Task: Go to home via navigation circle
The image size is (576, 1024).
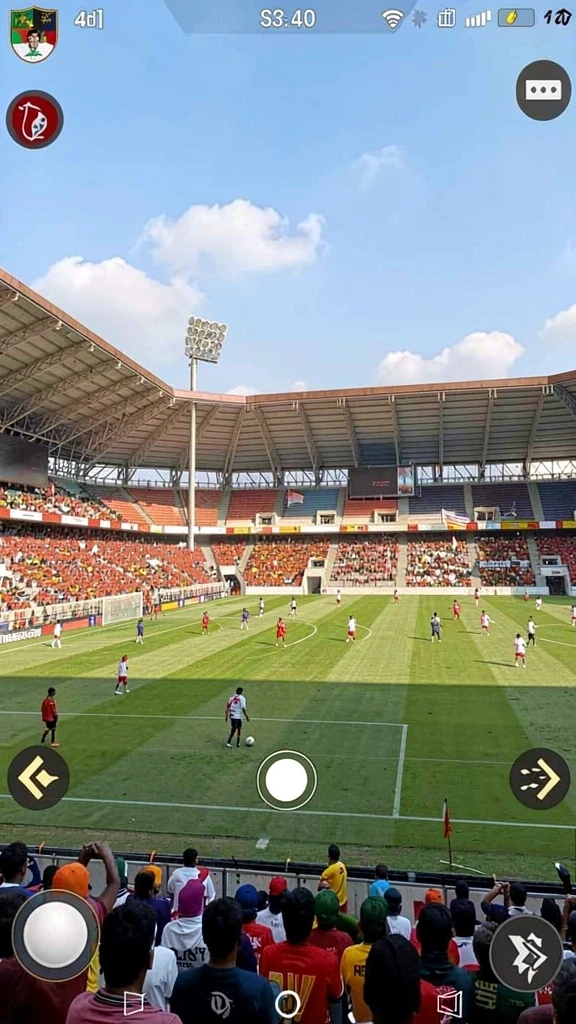Action: pyautogui.click(x=287, y=1004)
